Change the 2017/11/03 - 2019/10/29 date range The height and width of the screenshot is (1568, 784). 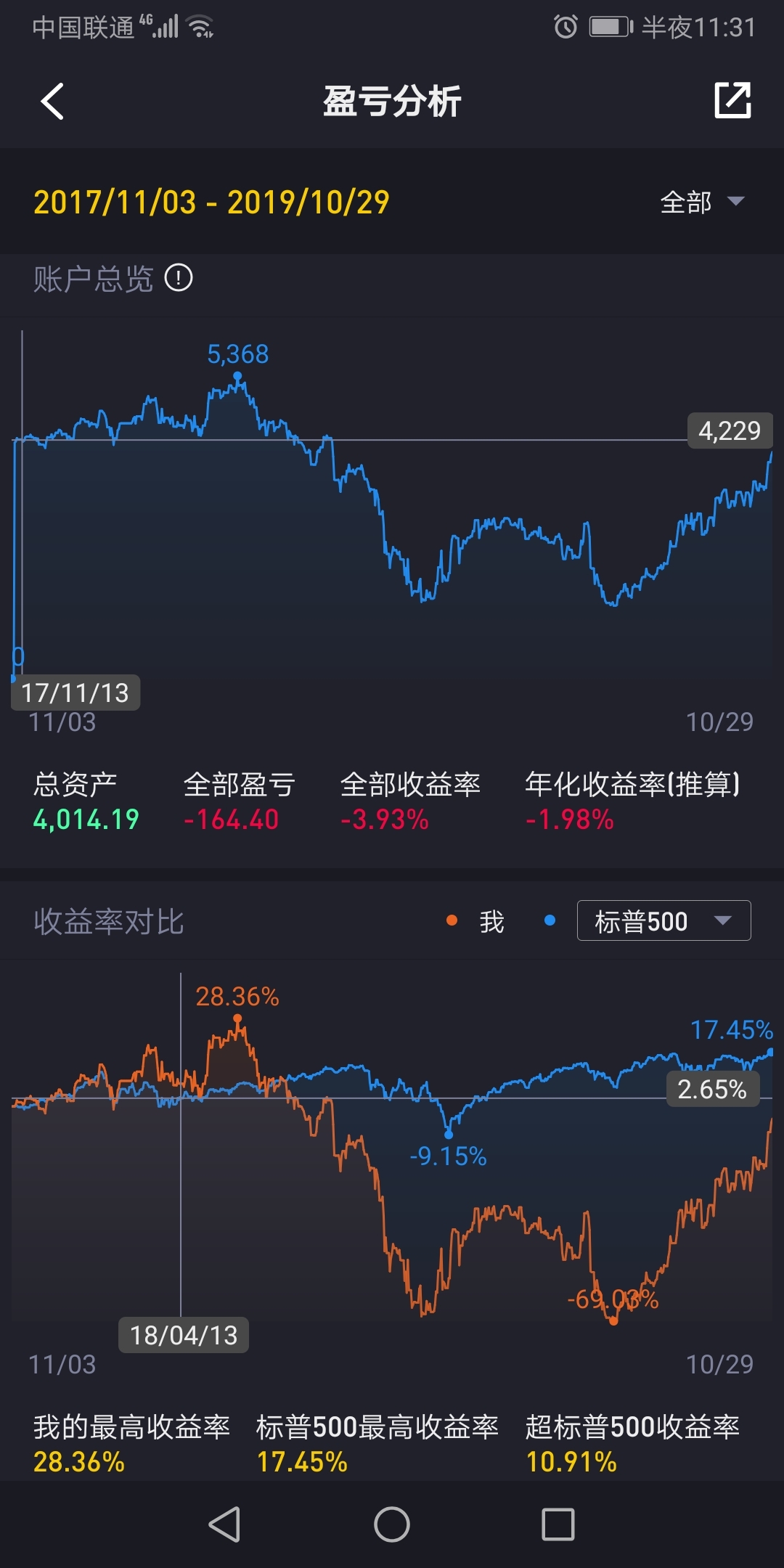point(211,202)
